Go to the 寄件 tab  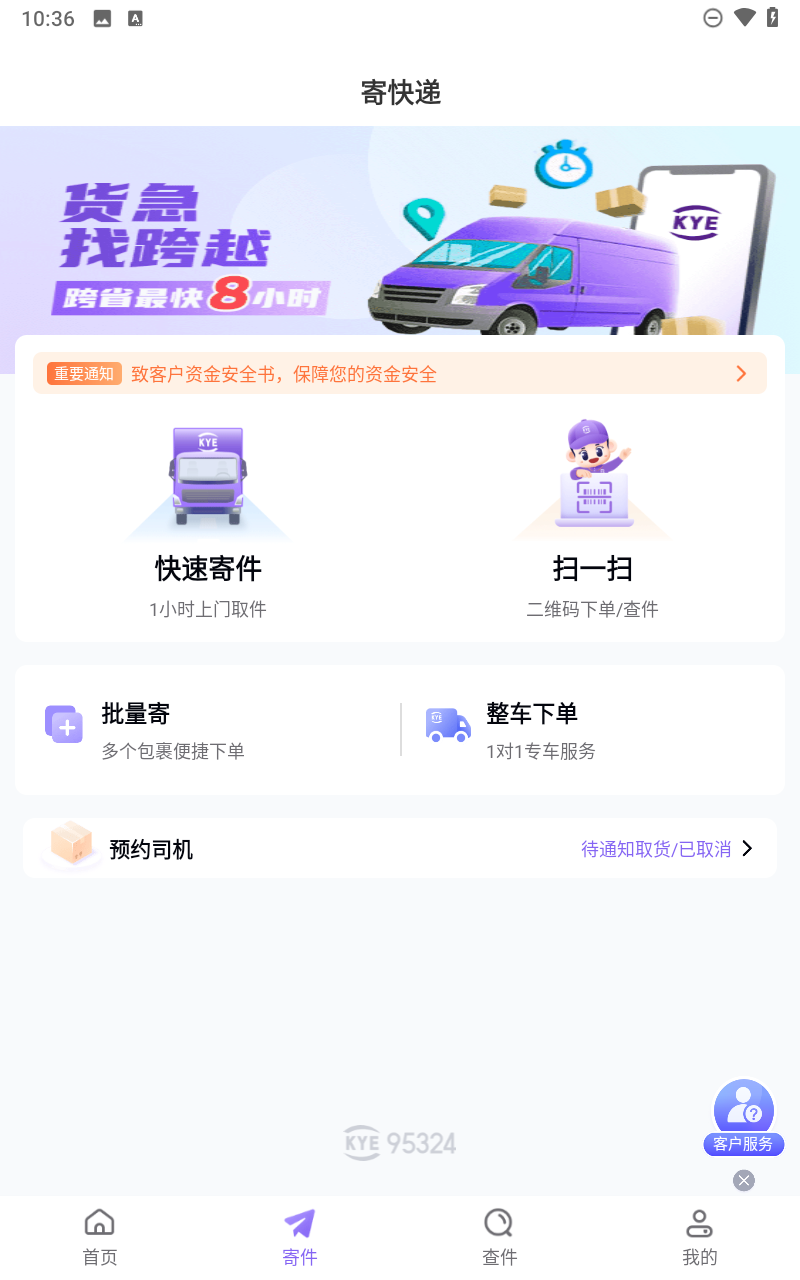coord(300,1237)
